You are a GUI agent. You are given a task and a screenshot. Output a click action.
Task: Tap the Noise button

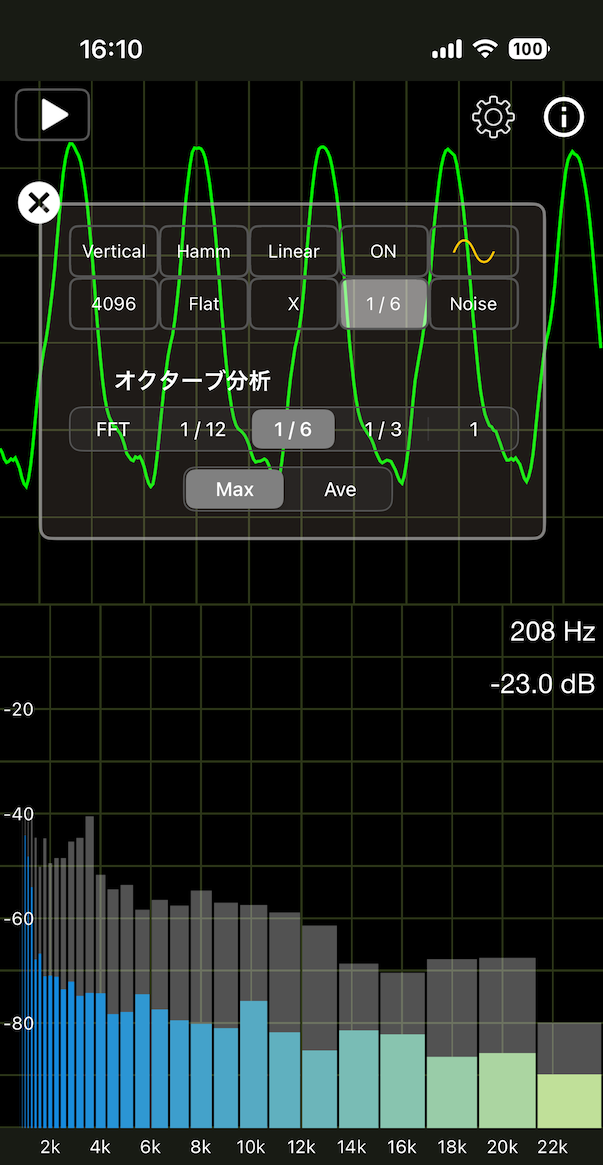pyautogui.click(x=474, y=304)
